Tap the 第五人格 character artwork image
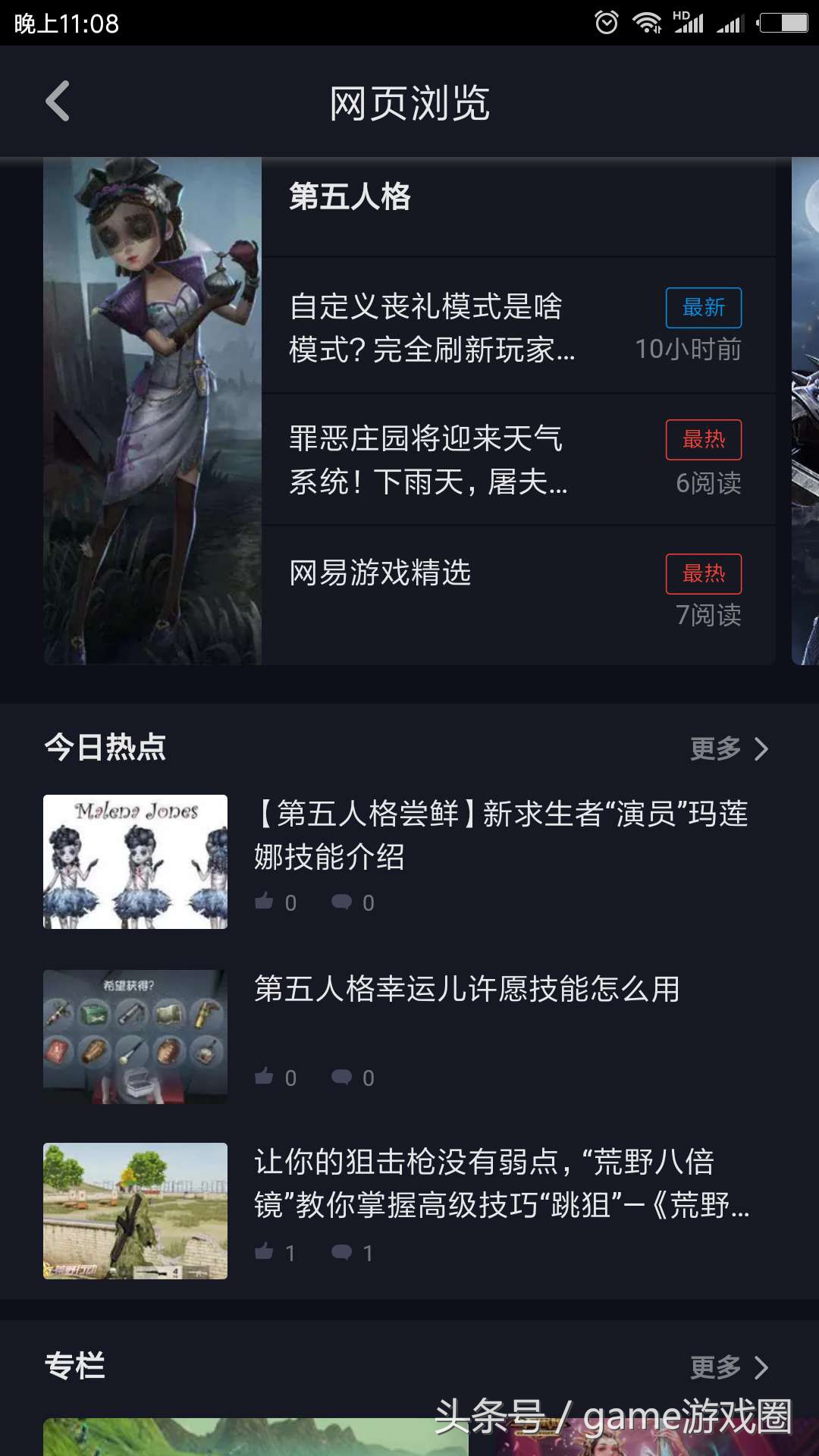Viewport: 819px width, 1456px height. 152,409
